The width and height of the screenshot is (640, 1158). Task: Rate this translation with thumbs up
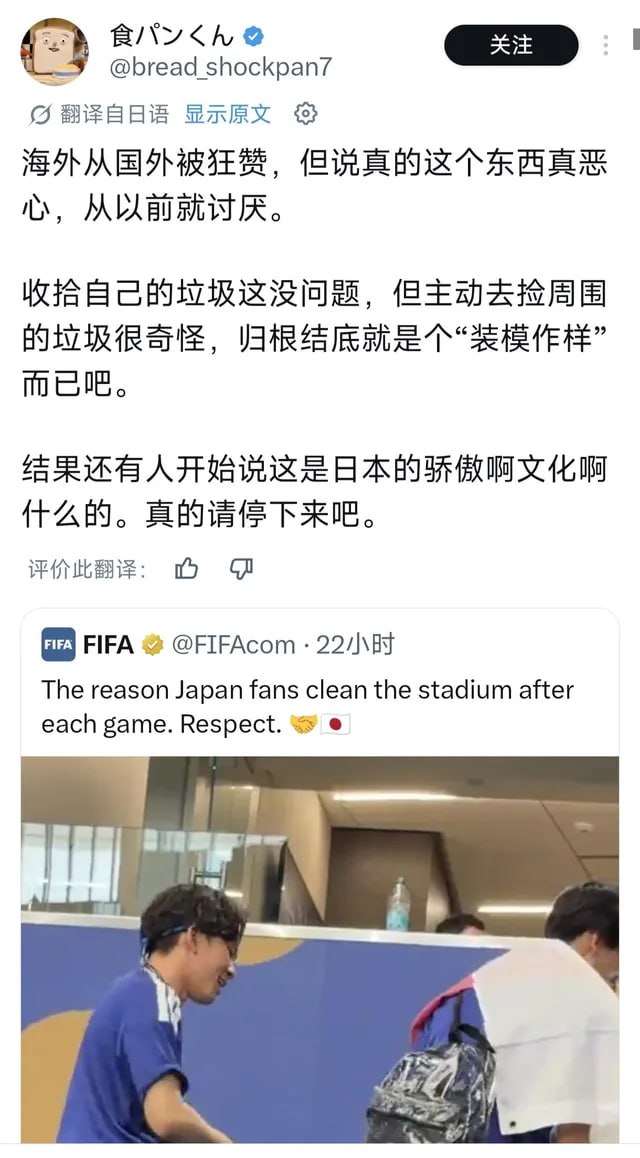(x=186, y=569)
